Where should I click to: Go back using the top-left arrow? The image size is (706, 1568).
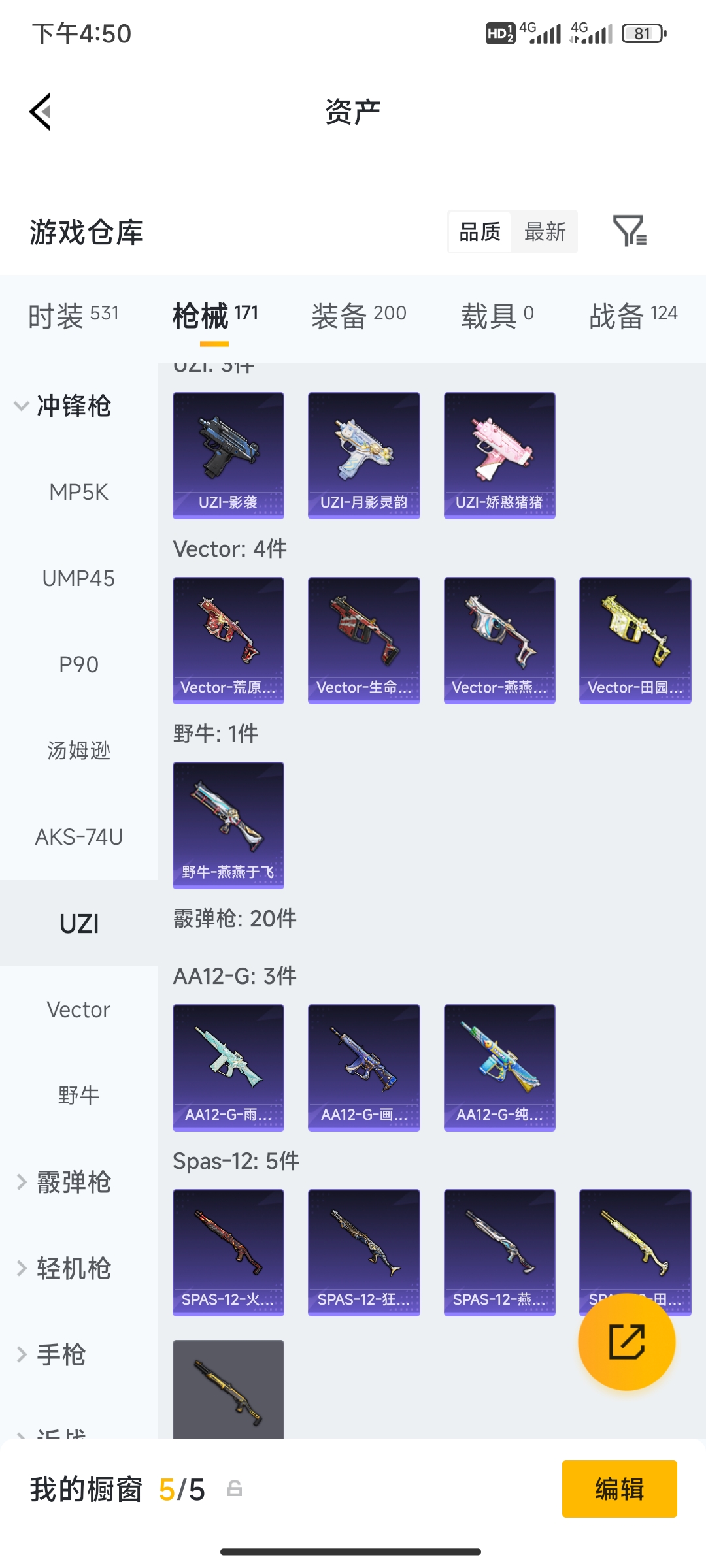[x=41, y=112]
